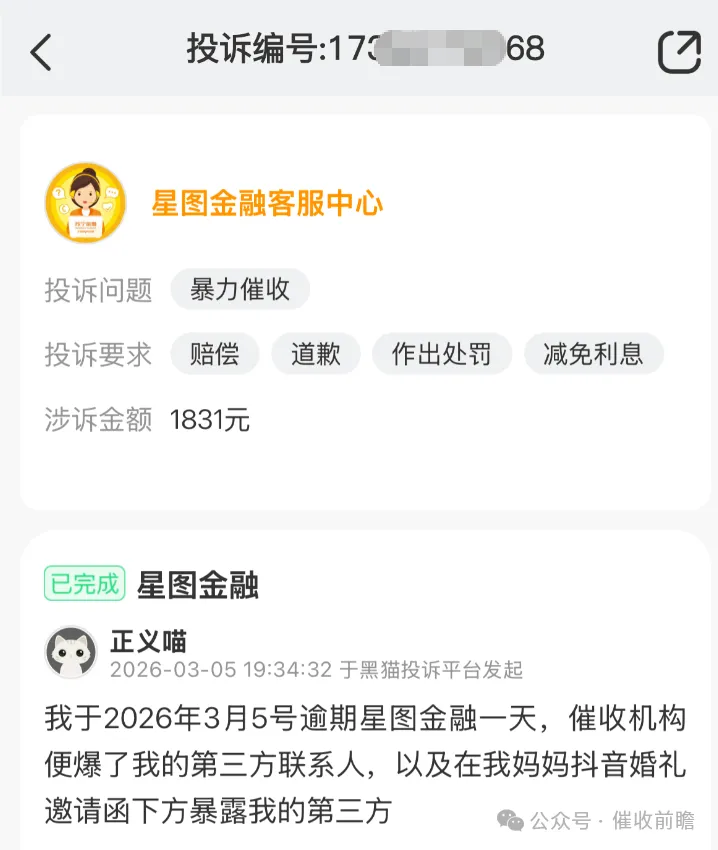Go back using the top-left arrow
718x850 pixels.
click(x=41, y=52)
